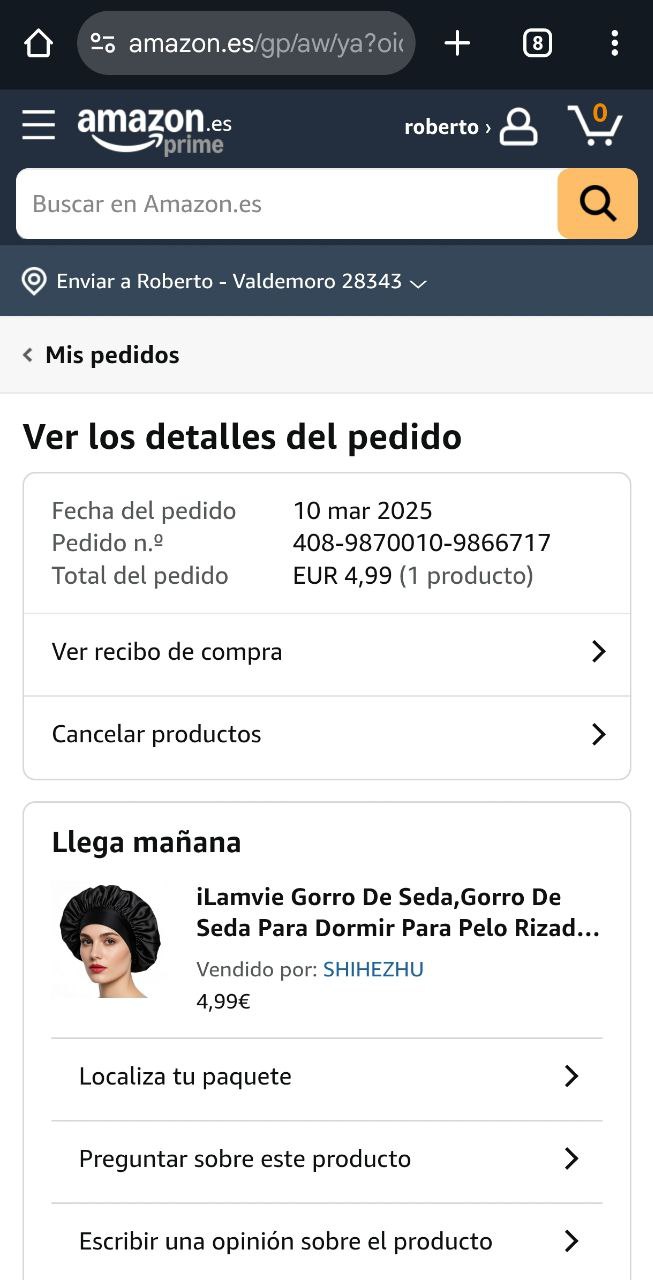
Task: Open a new browser tab
Action: (457, 43)
